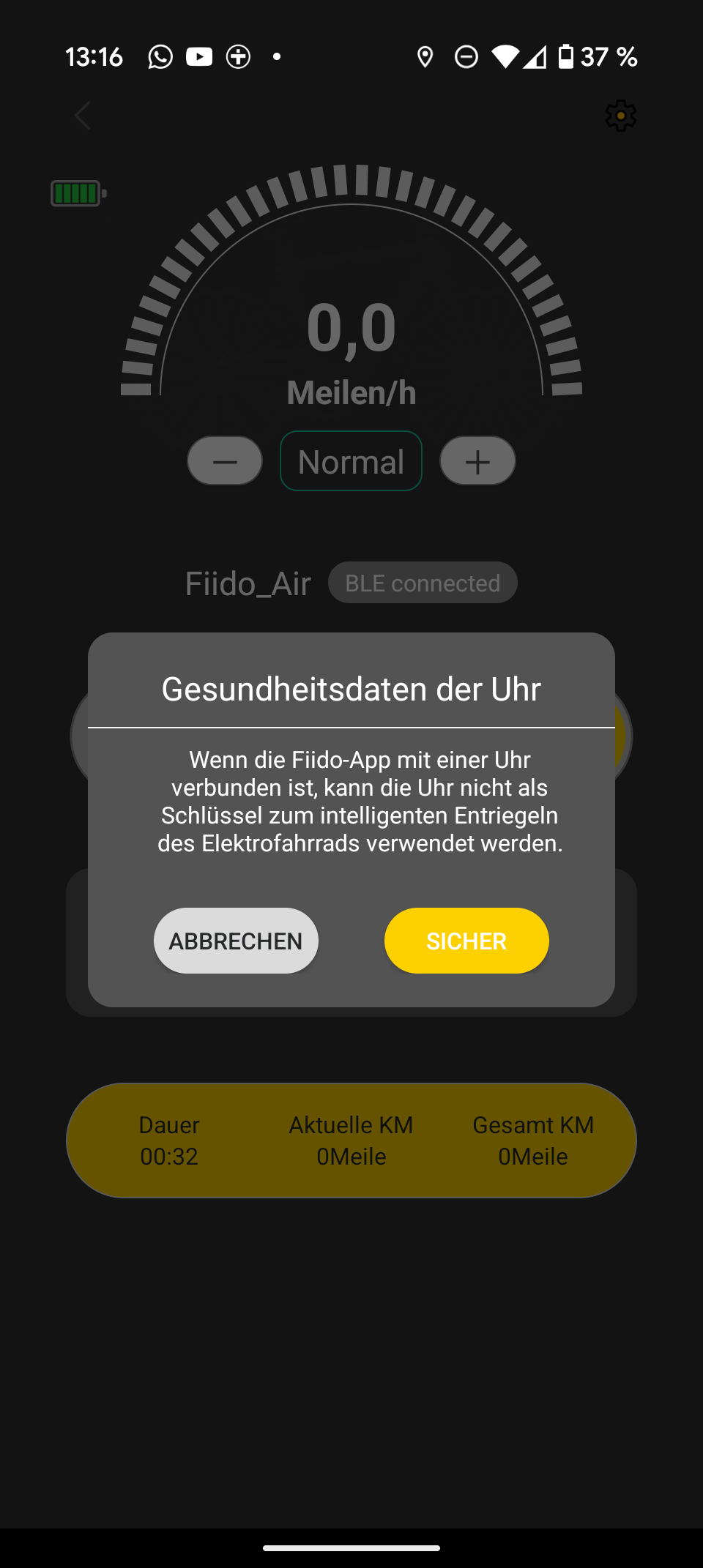
Task: Increase assist level with the plus button
Action: coord(477,461)
